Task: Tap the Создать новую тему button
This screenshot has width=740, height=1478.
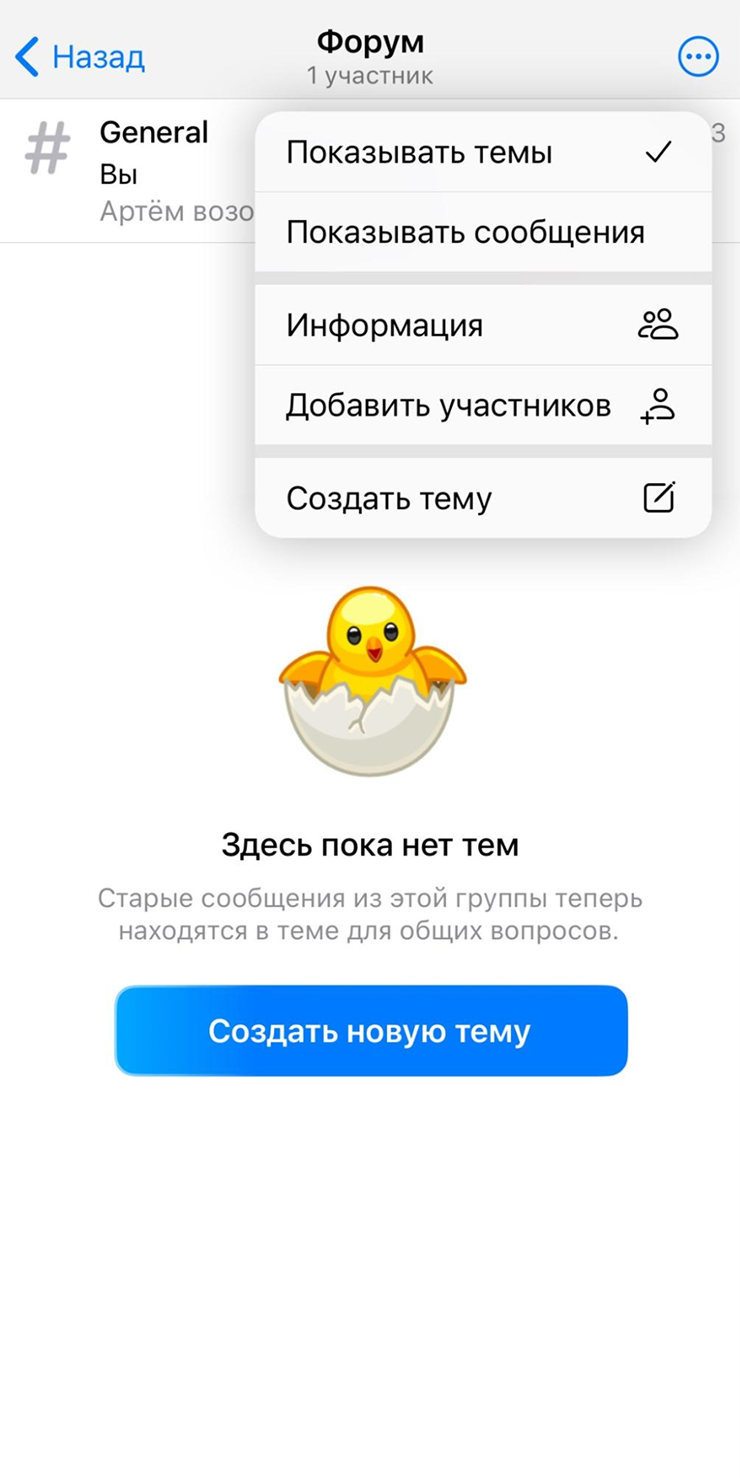Action: [x=370, y=1031]
